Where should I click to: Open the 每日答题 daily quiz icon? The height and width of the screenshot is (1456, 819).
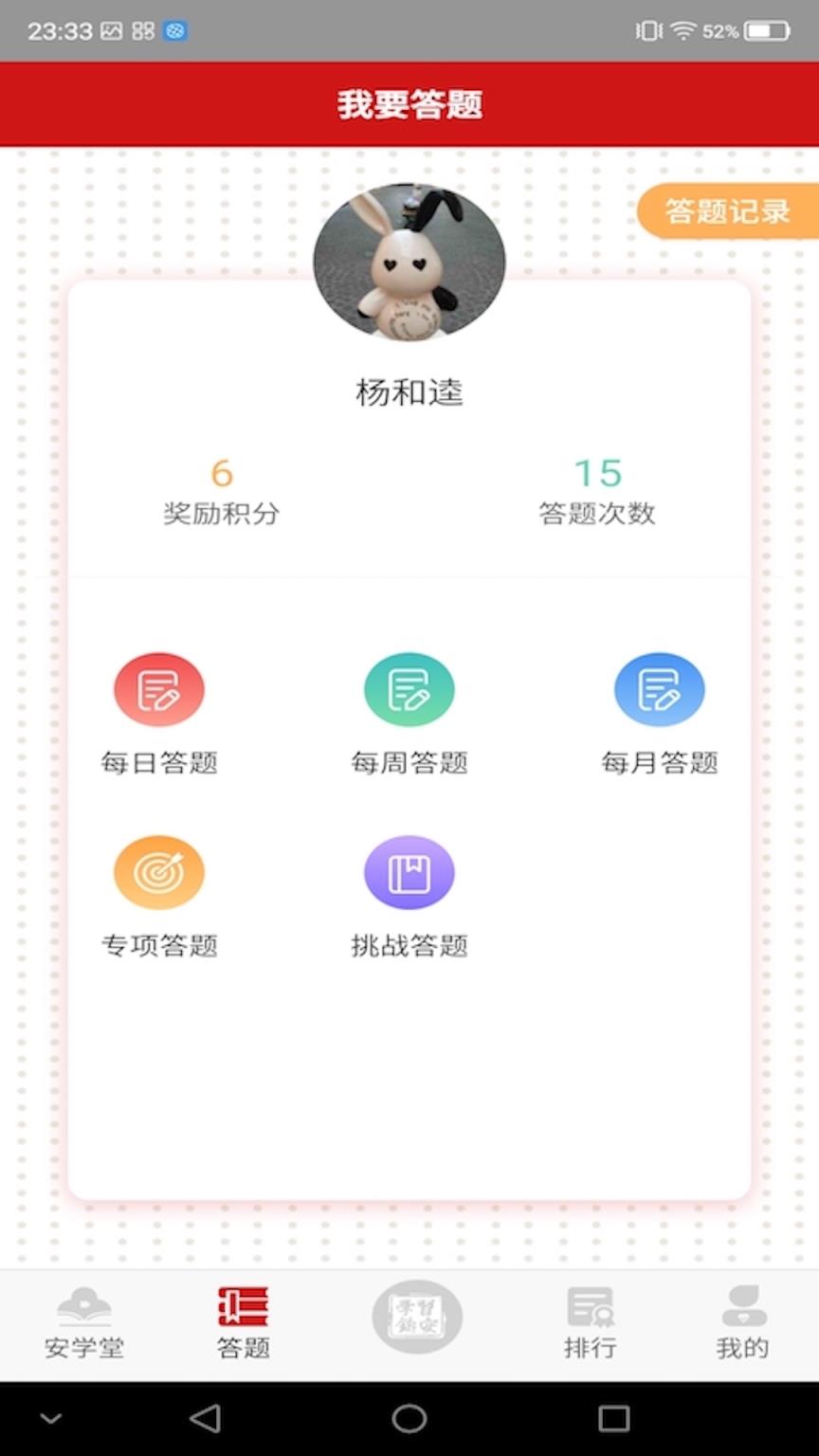point(158,689)
